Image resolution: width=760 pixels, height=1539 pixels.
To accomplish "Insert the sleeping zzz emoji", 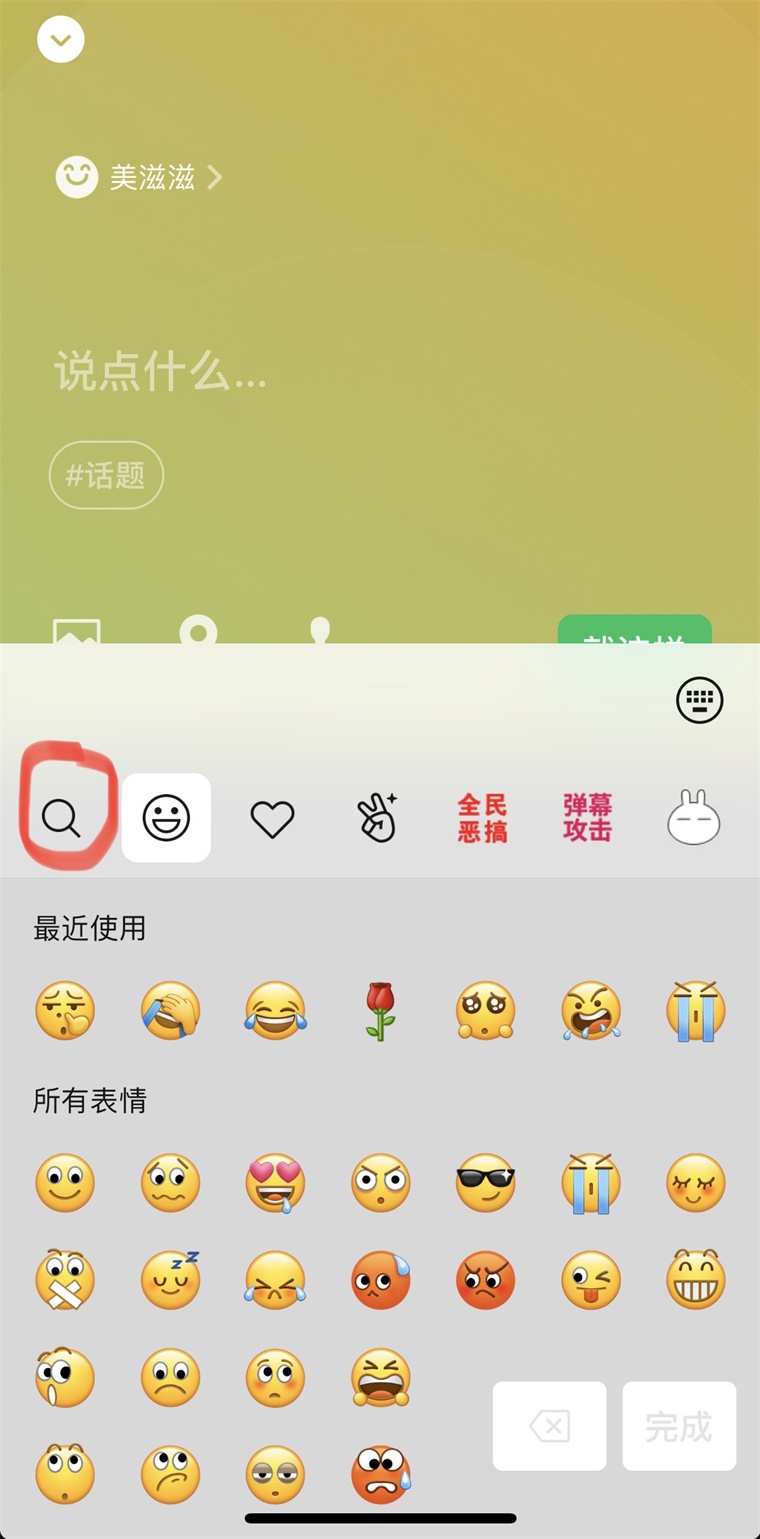I will 170,1280.
